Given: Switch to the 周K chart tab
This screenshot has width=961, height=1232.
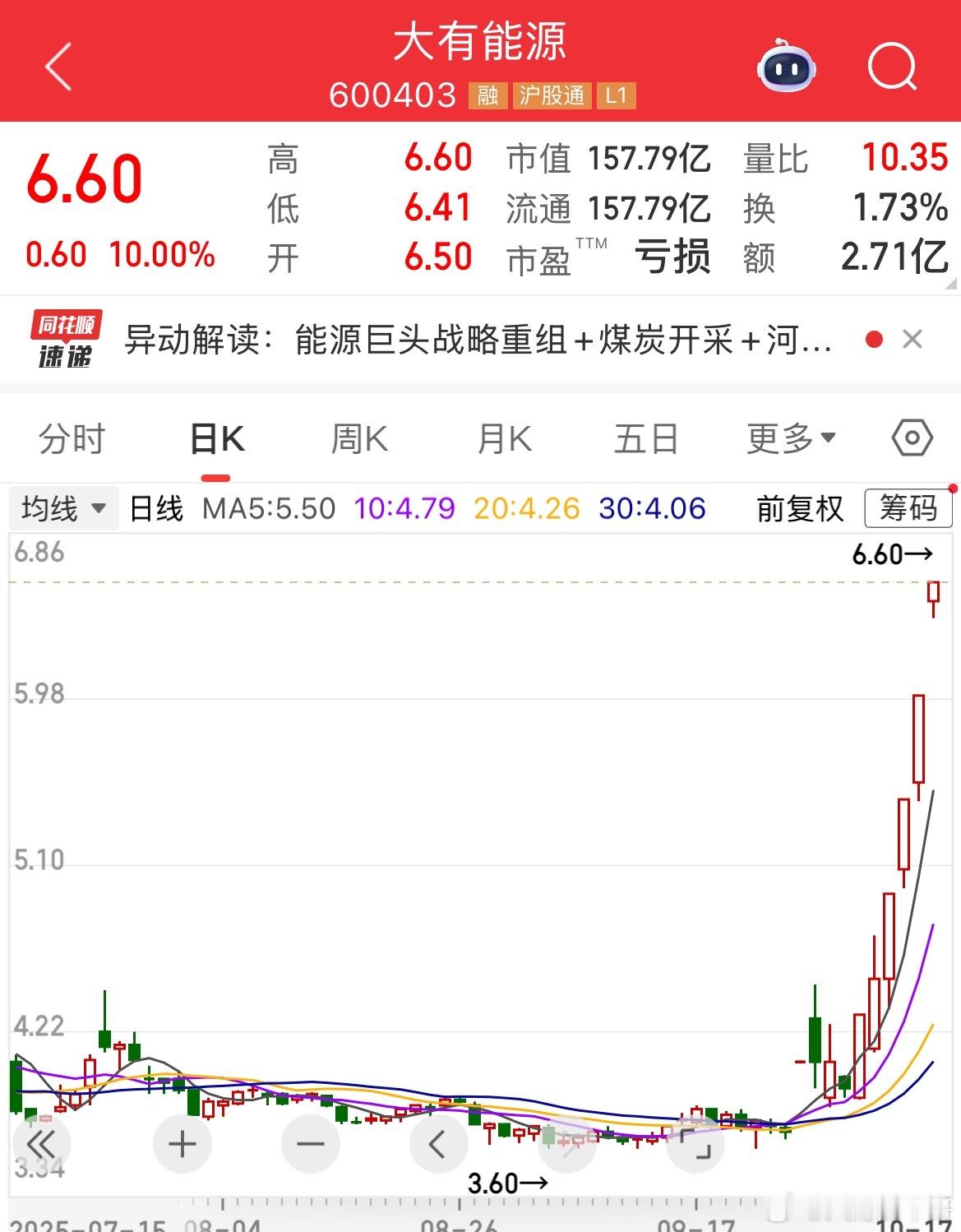Looking at the screenshot, I should coord(359,439).
